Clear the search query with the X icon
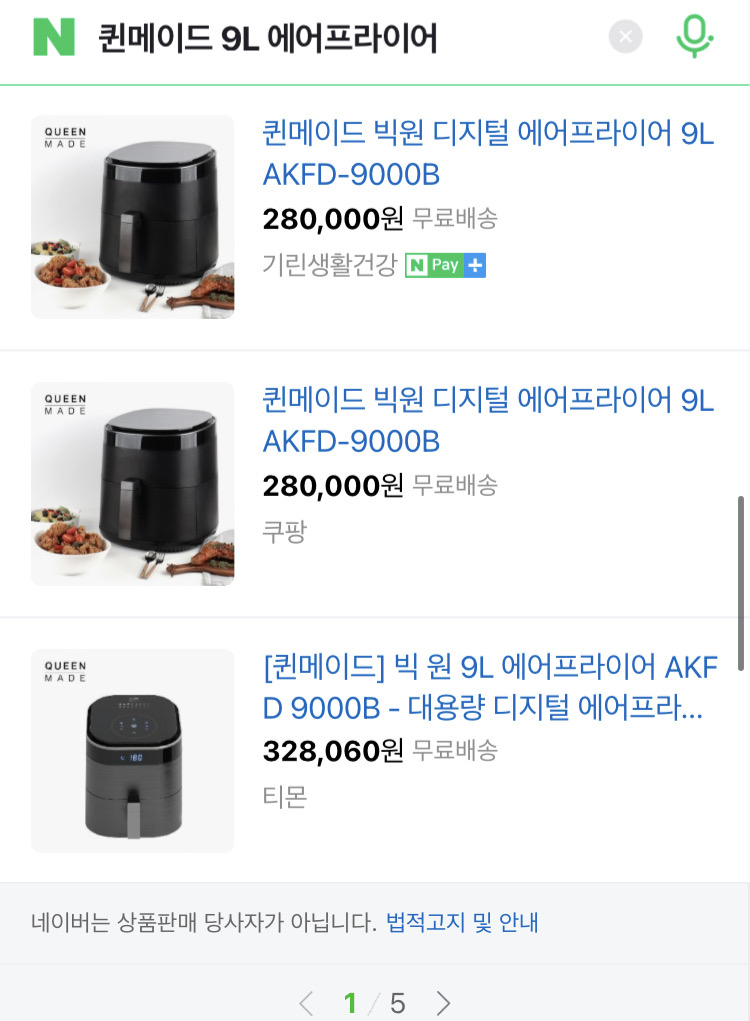Image resolution: width=750 pixels, height=1021 pixels. tap(626, 36)
